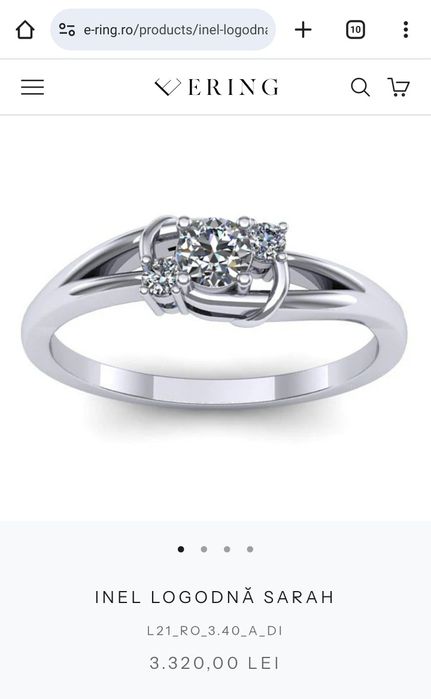Go to the browser home page

pyautogui.click(x=25, y=30)
